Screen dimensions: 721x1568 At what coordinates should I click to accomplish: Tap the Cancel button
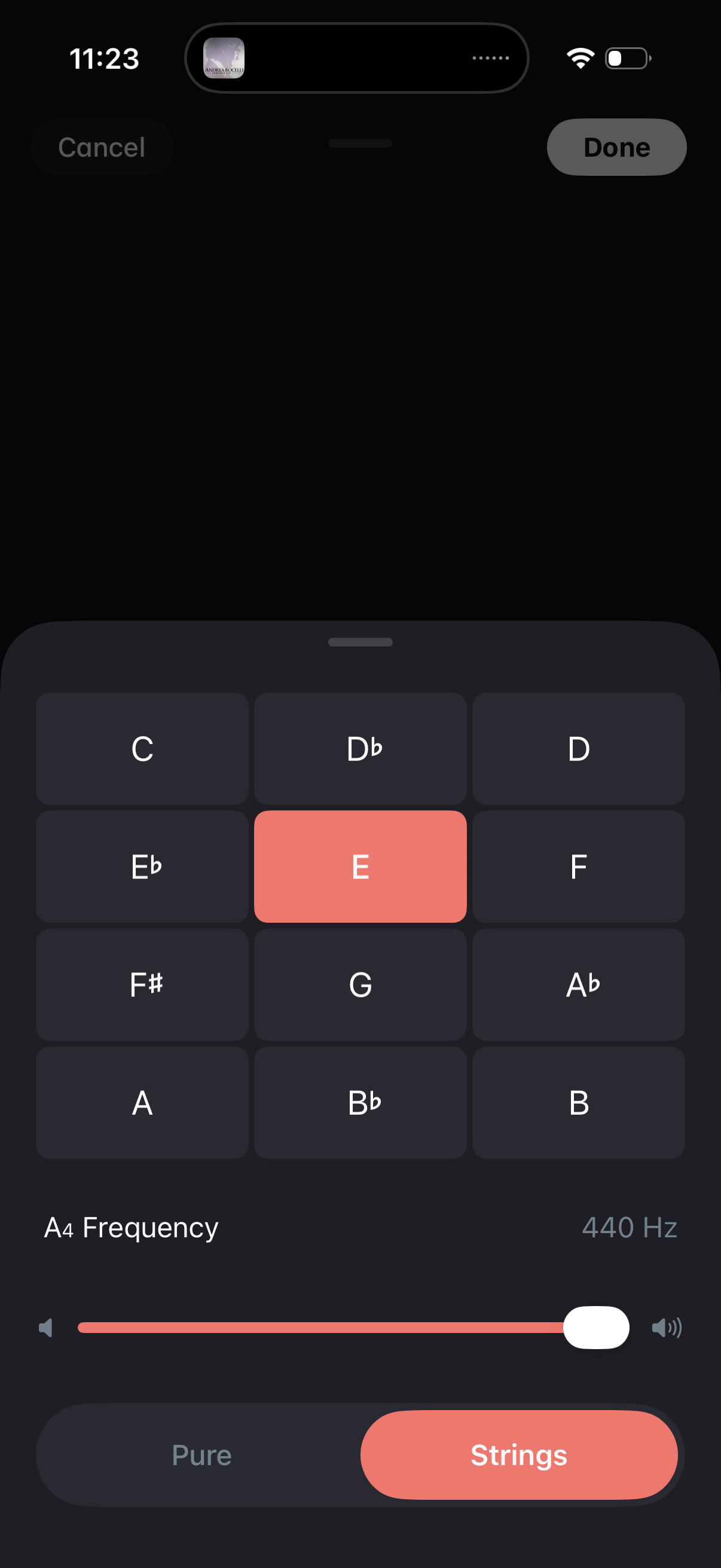[102, 147]
